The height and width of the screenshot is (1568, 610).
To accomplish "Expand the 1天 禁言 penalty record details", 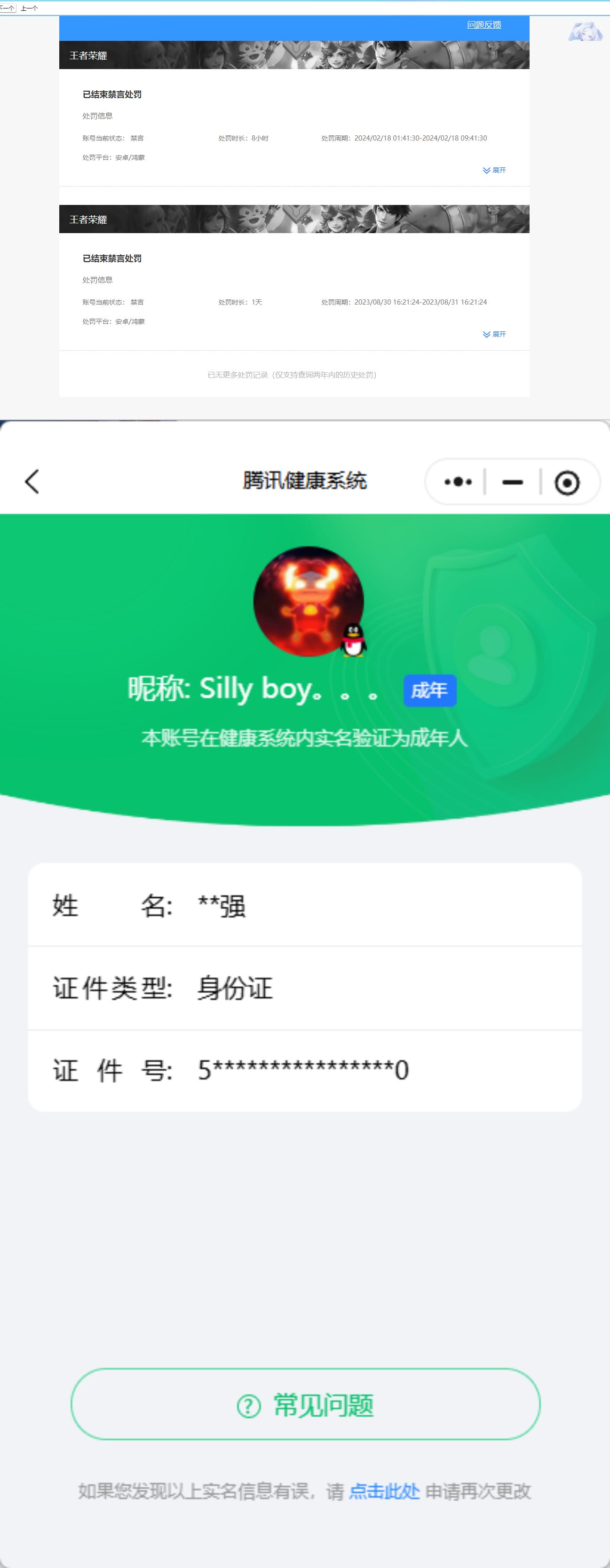I will point(494,334).
